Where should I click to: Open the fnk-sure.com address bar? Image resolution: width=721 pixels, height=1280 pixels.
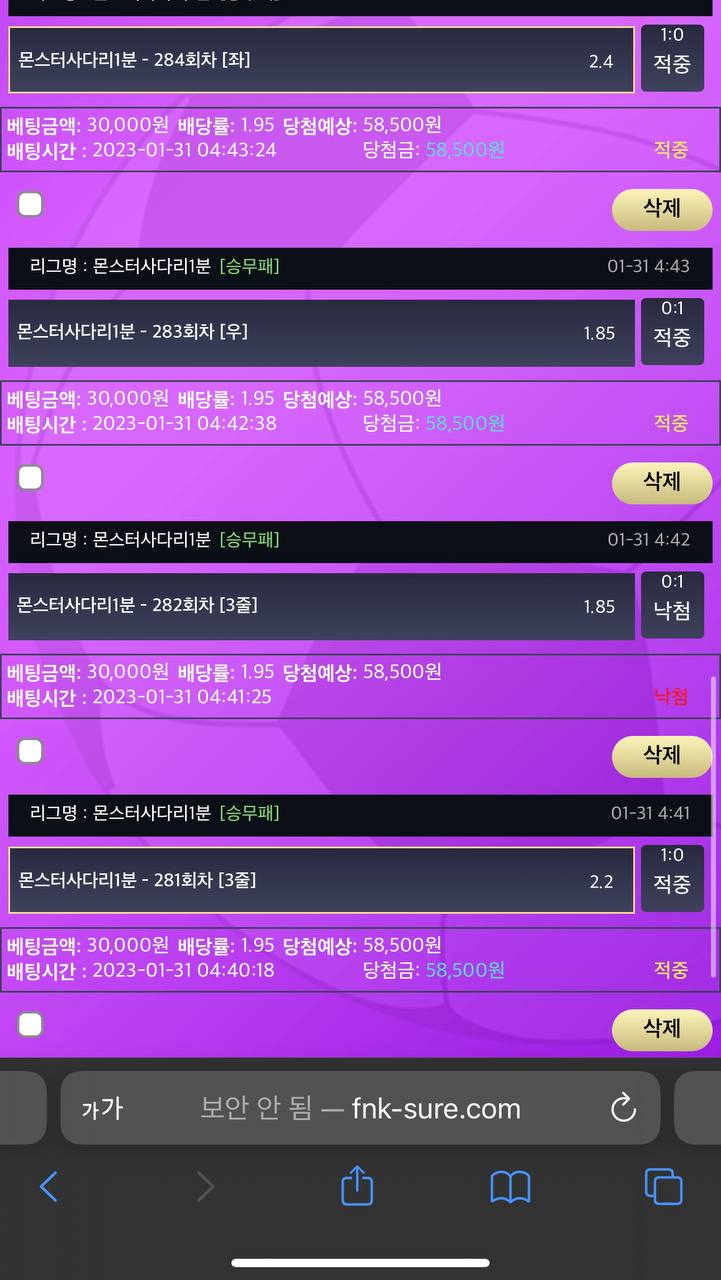tap(360, 1108)
